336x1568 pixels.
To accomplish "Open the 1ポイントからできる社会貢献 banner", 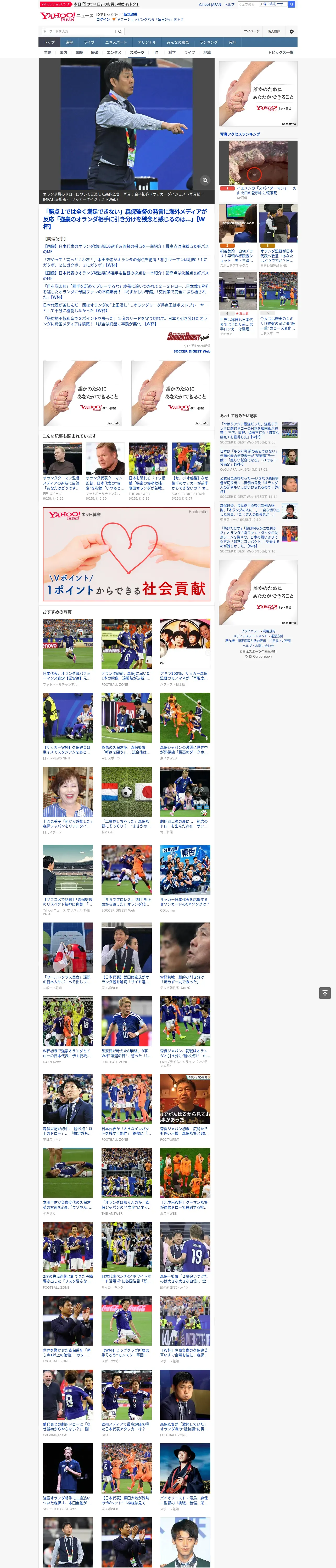I will click(127, 554).
